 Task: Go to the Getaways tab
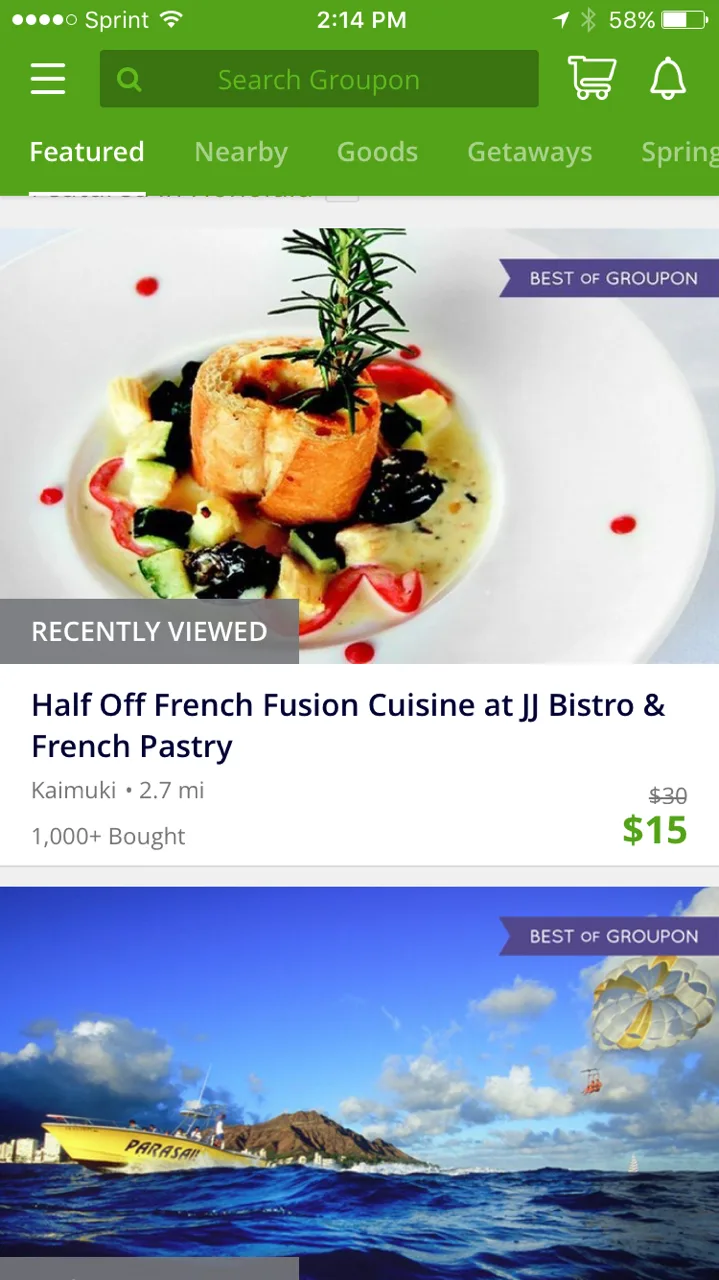click(x=529, y=152)
